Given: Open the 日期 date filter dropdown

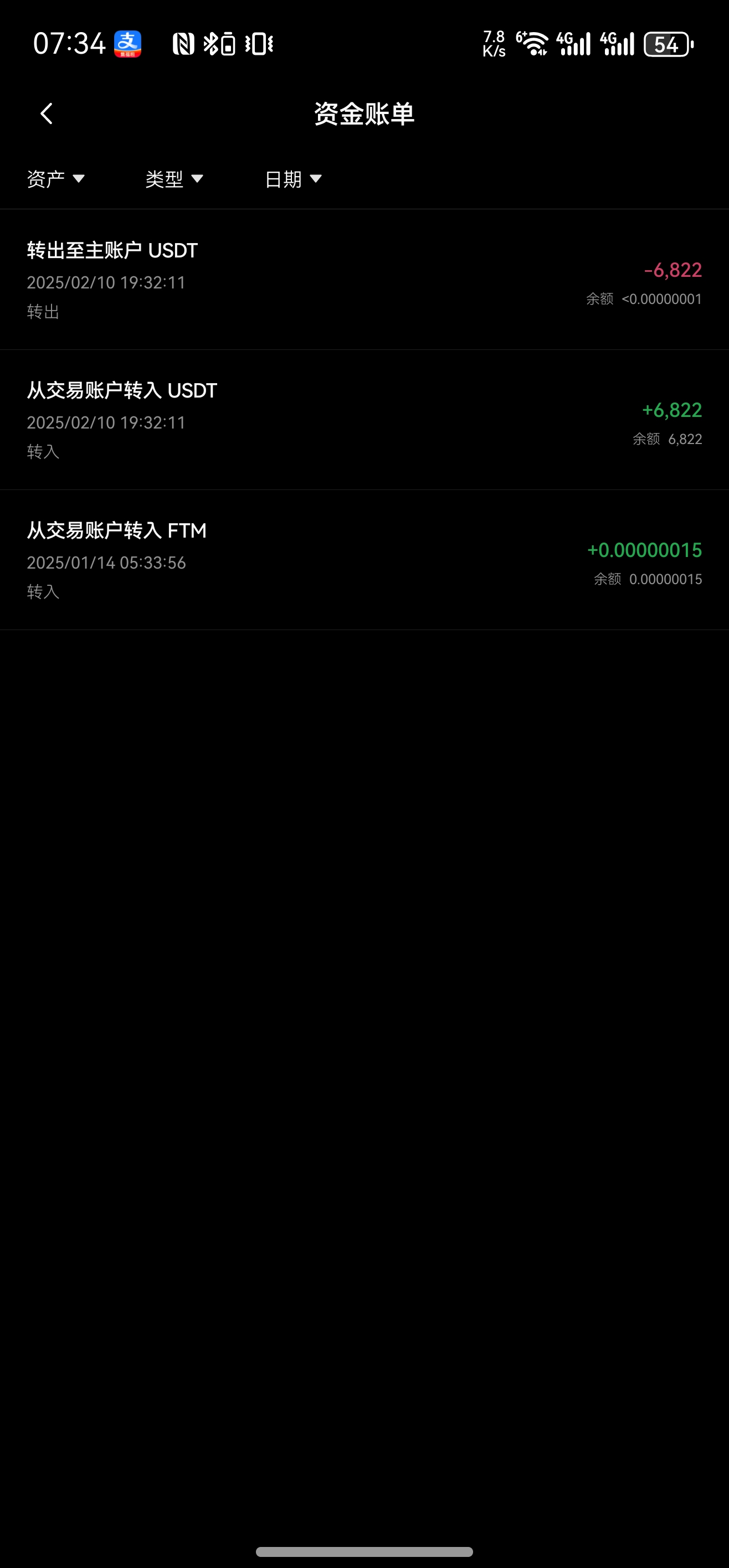Looking at the screenshot, I should [x=293, y=179].
